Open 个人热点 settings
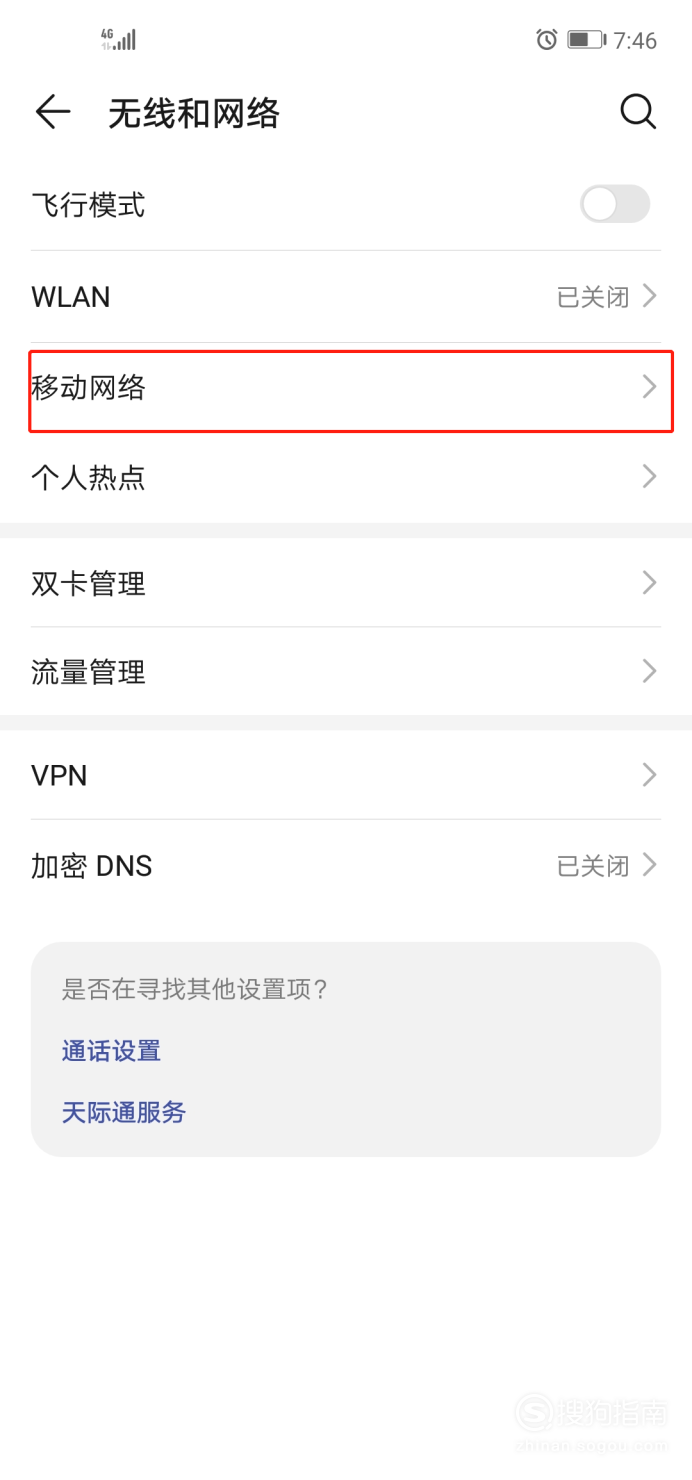692x1480 pixels. point(346,477)
